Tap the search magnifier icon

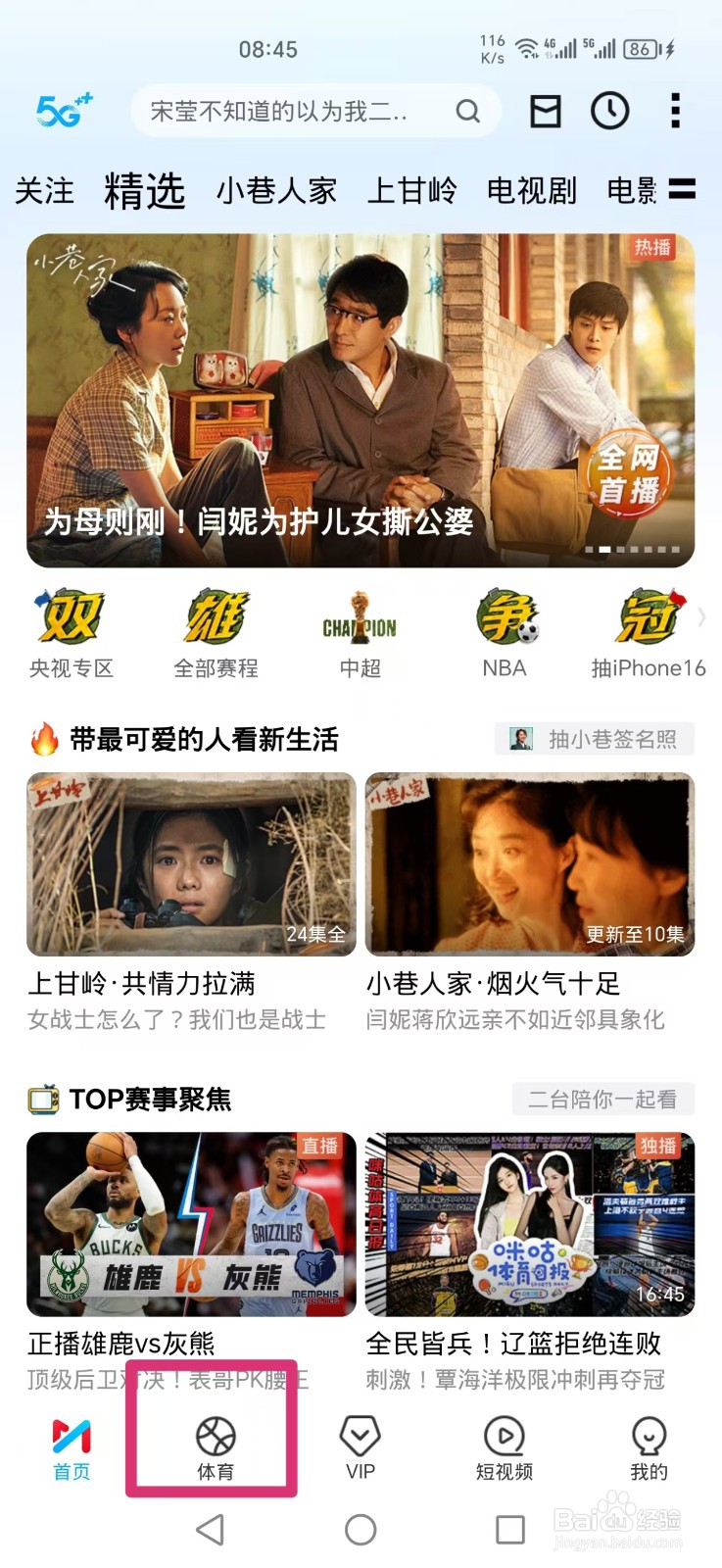[469, 111]
